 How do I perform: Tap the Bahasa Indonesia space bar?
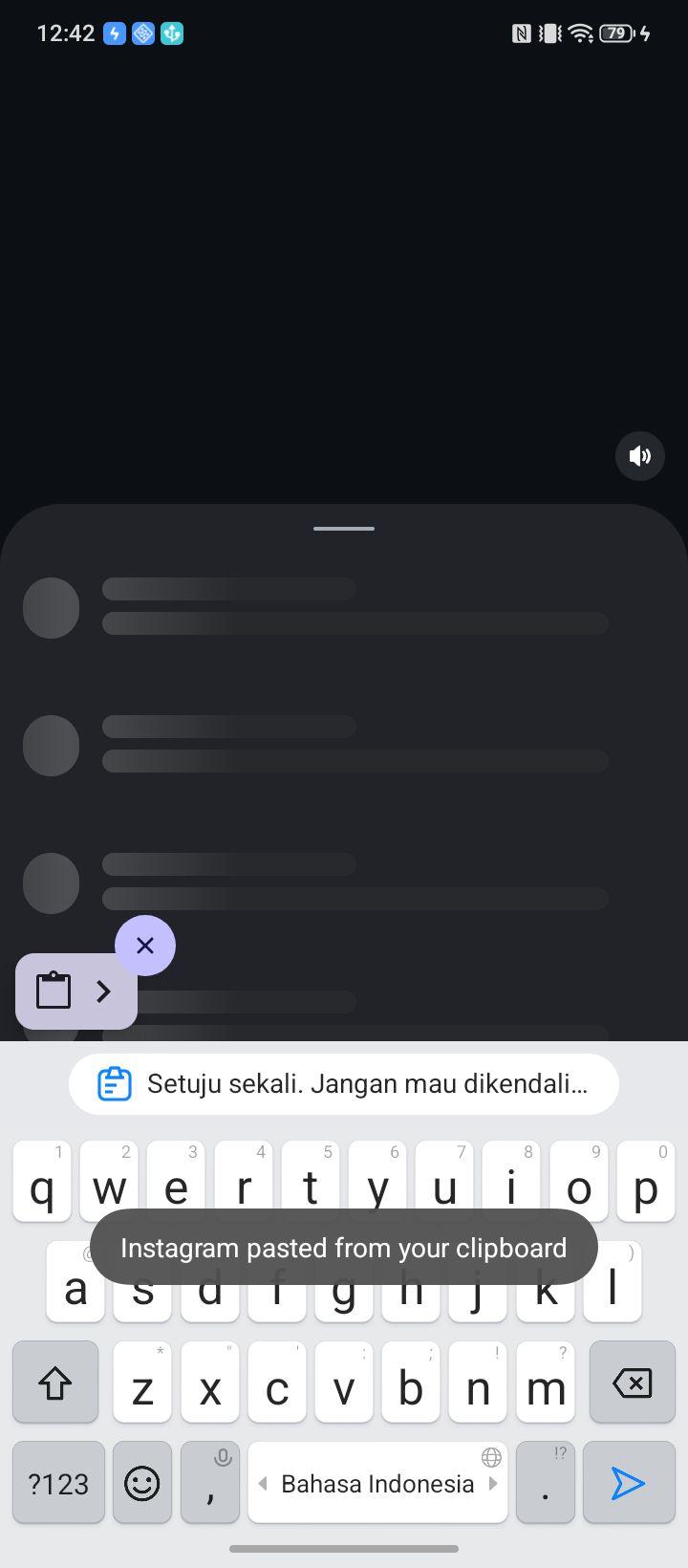(377, 1483)
